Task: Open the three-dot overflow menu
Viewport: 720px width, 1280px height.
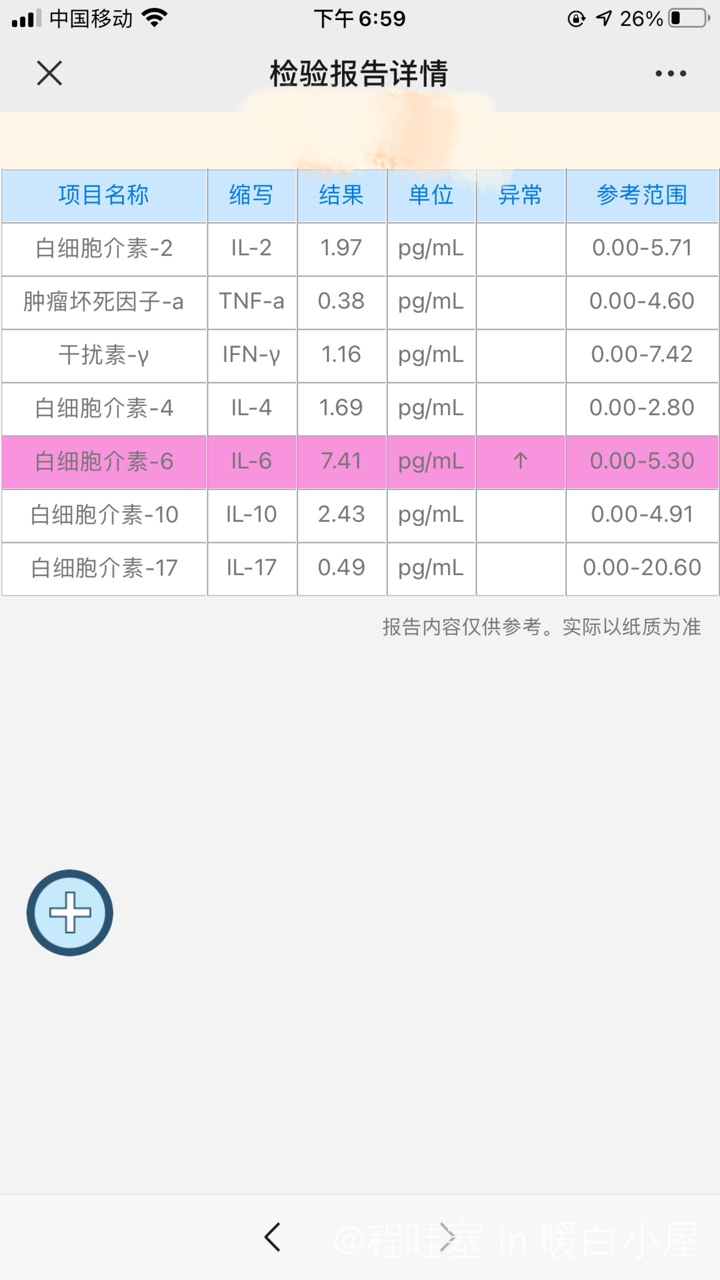Action: coord(671,74)
